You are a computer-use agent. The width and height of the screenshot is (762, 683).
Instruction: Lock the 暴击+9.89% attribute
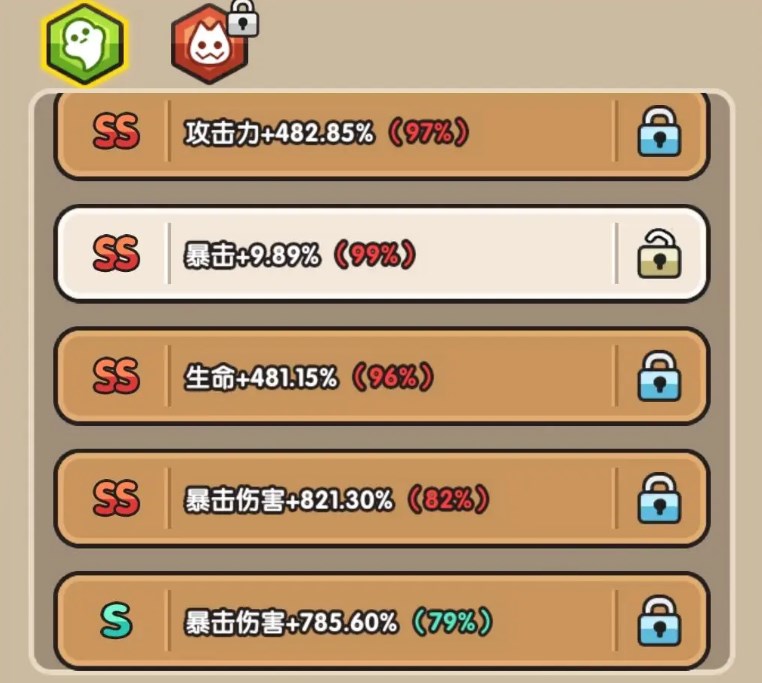(659, 255)
